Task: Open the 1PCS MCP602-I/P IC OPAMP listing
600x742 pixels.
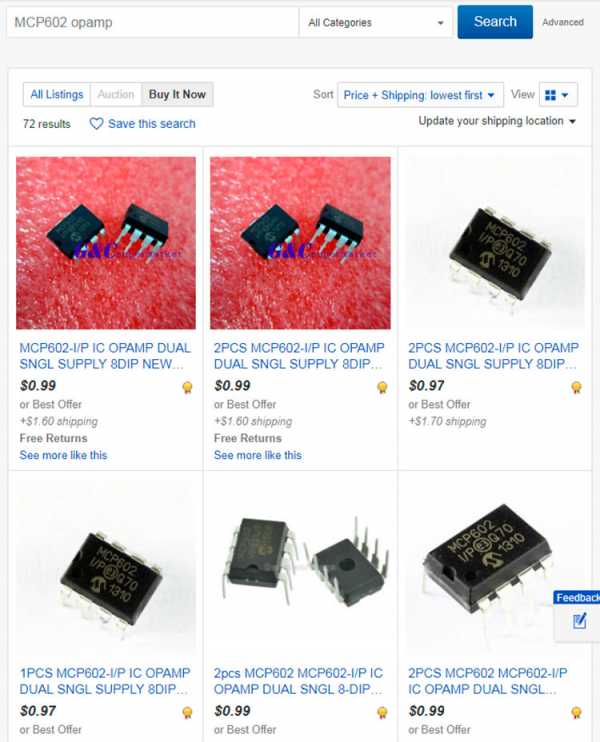Action: tap(105, 682)
